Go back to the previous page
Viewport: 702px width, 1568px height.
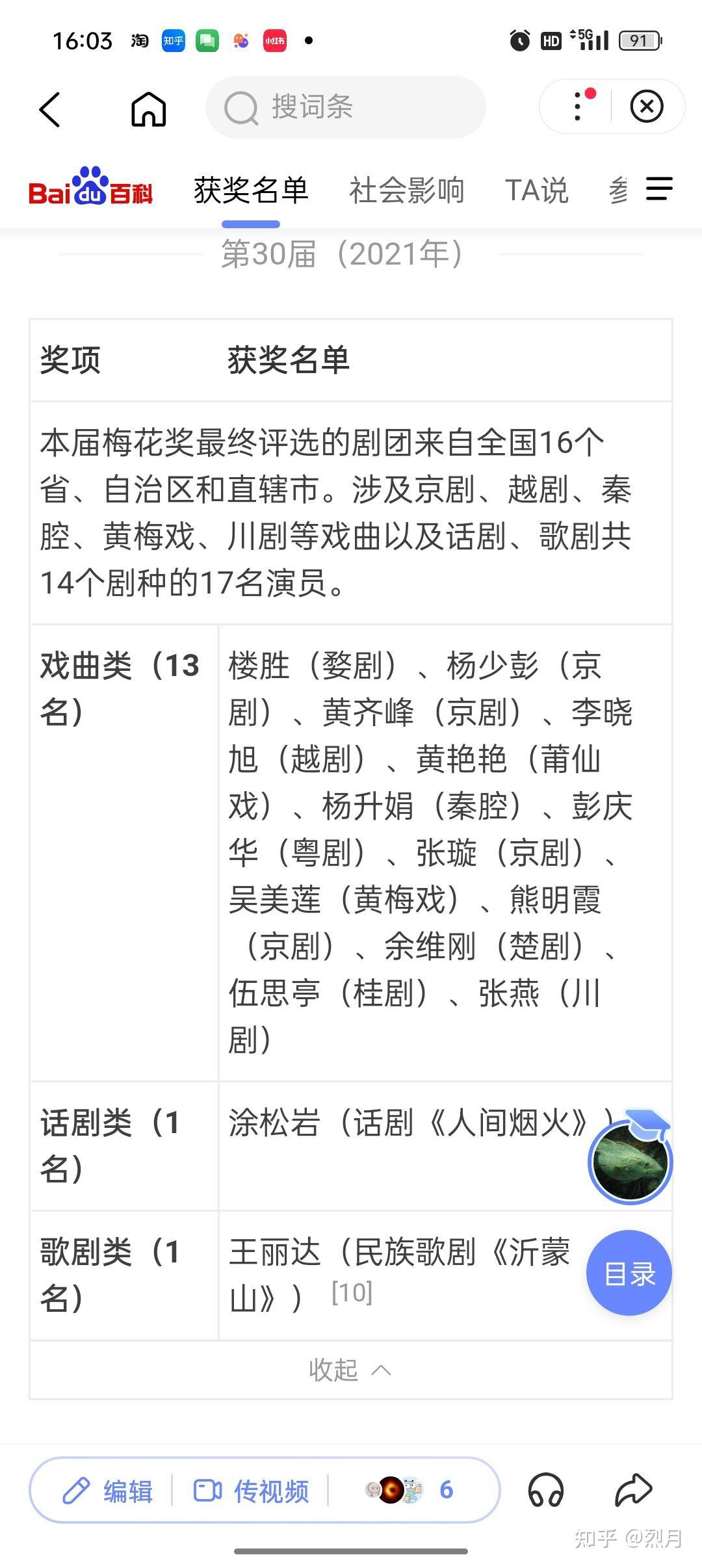point(50,109)
